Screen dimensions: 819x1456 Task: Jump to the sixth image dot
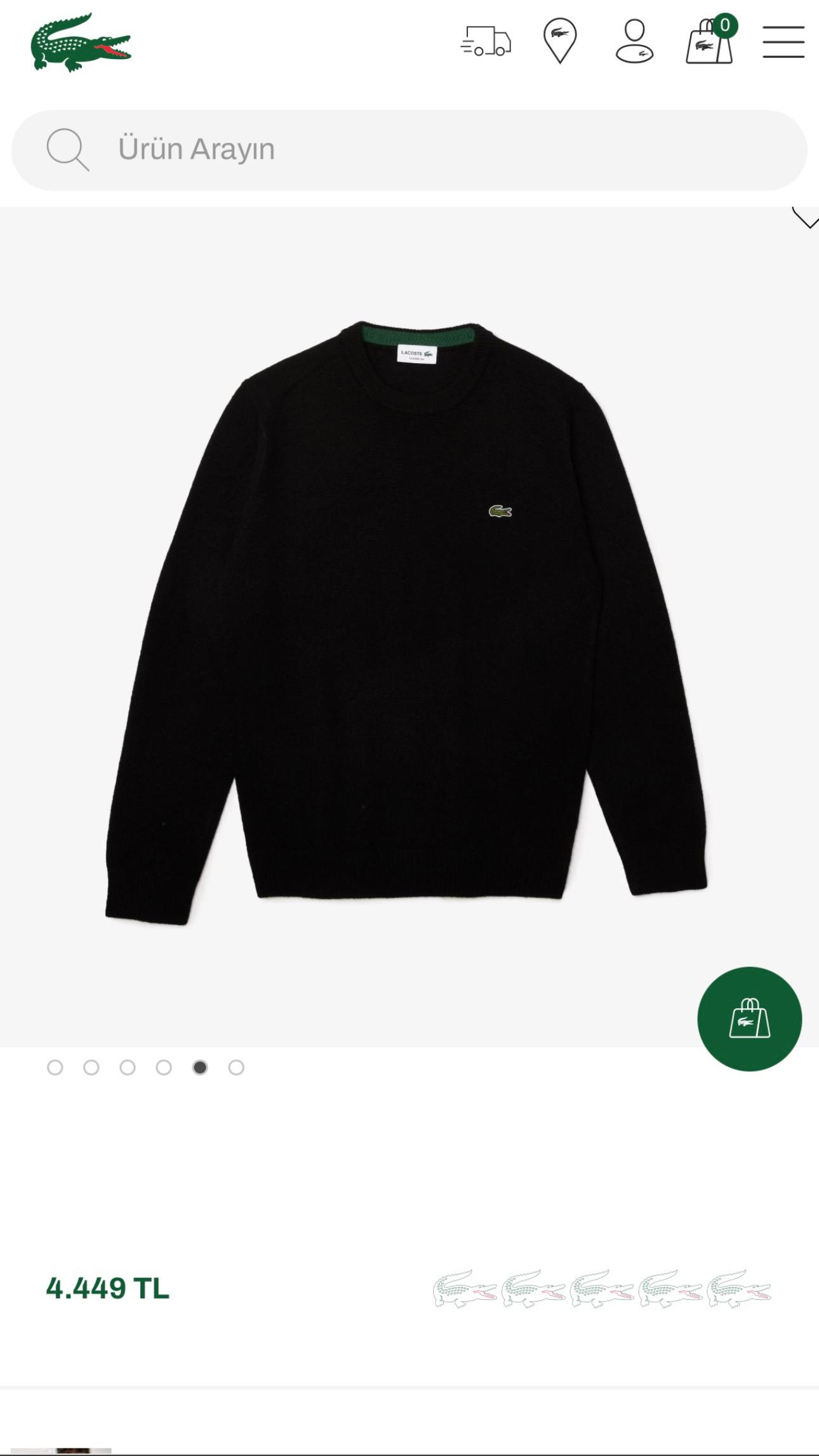(x=236, y=1067)
